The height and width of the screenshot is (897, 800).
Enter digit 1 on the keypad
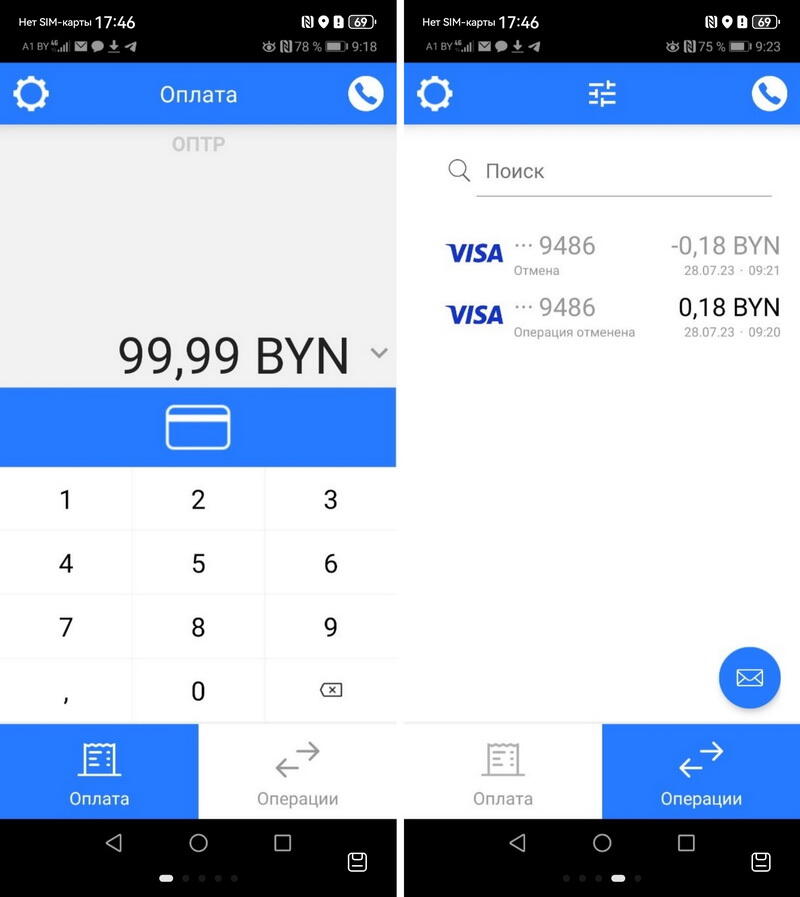pos(66,500)
